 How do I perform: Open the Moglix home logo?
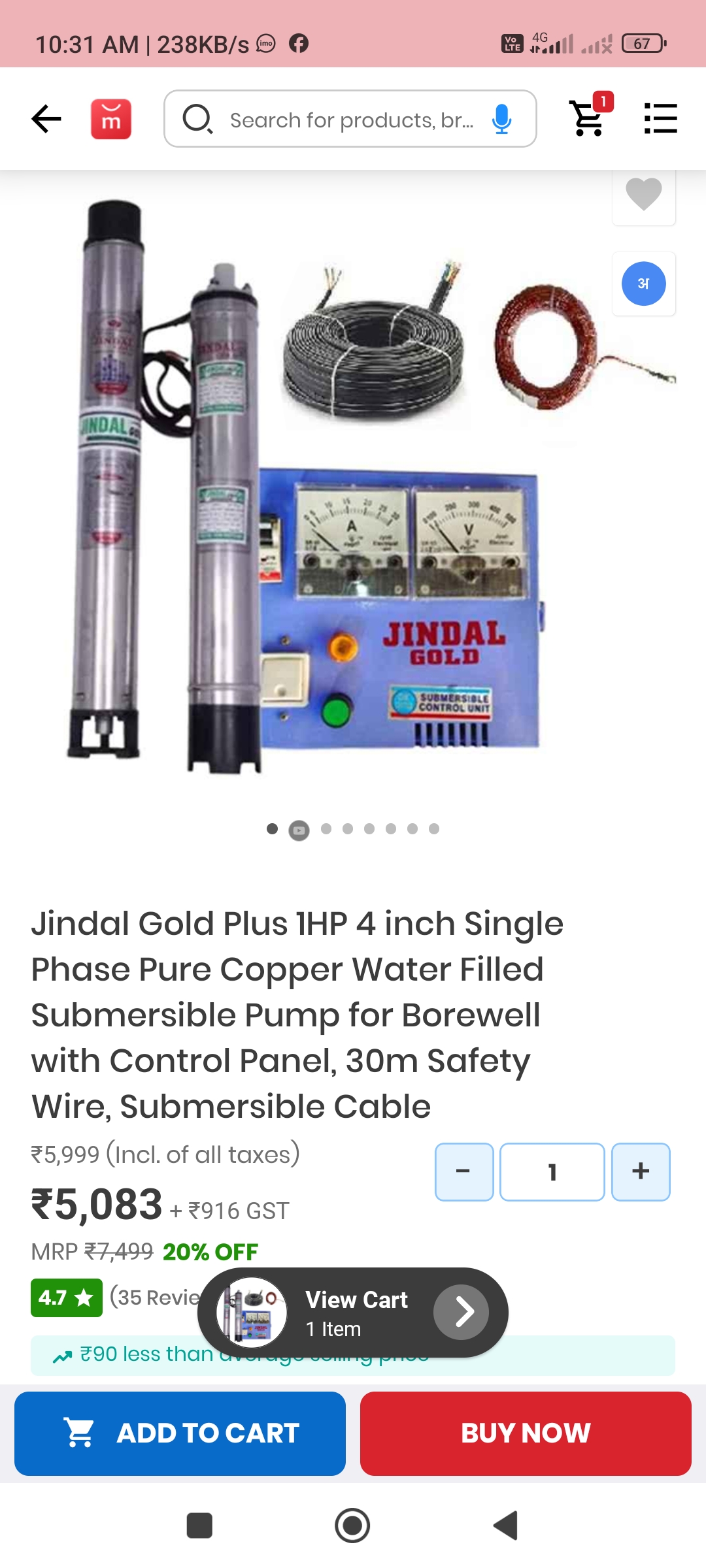(111, 119)
